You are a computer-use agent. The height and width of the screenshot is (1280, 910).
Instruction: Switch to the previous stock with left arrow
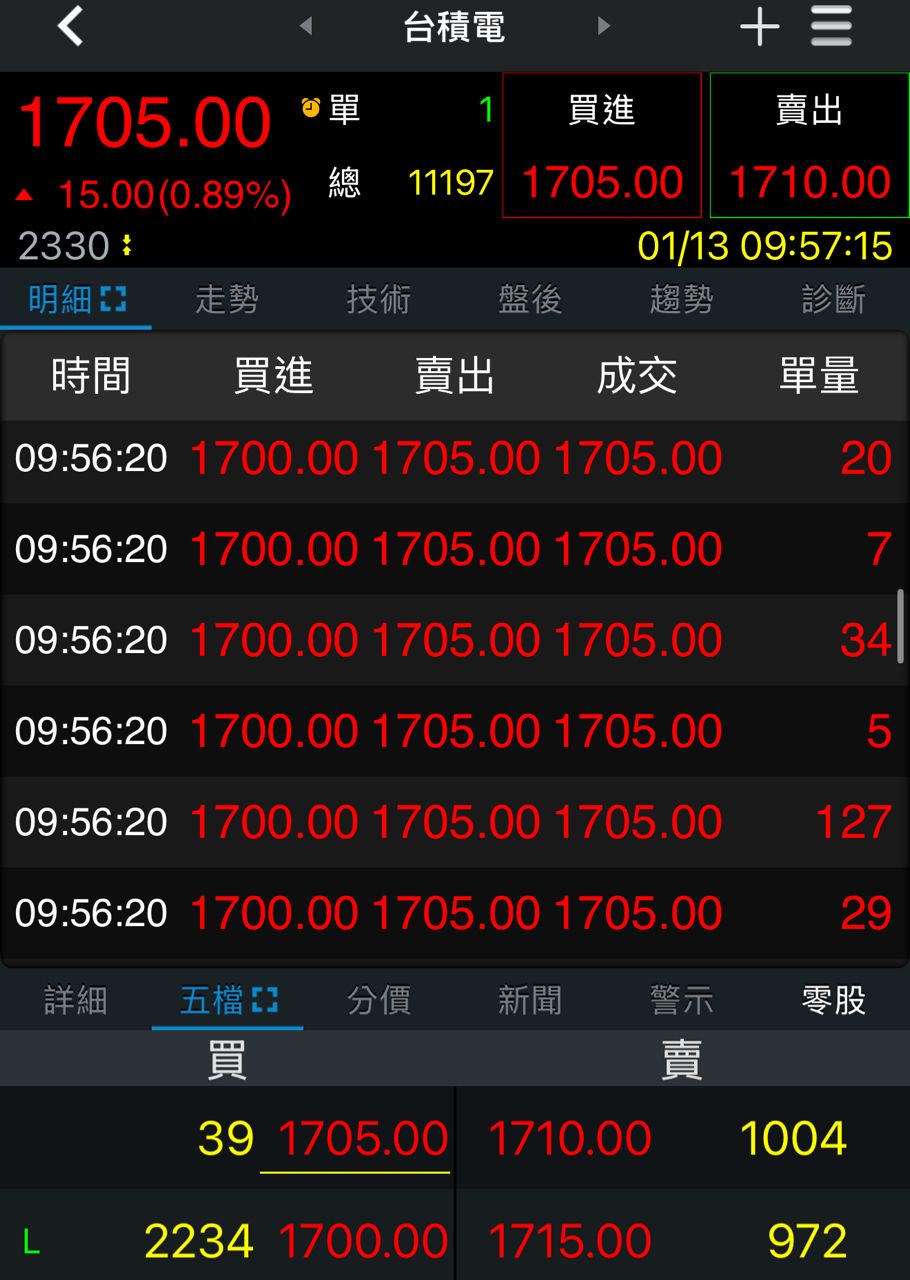point(306,27)
